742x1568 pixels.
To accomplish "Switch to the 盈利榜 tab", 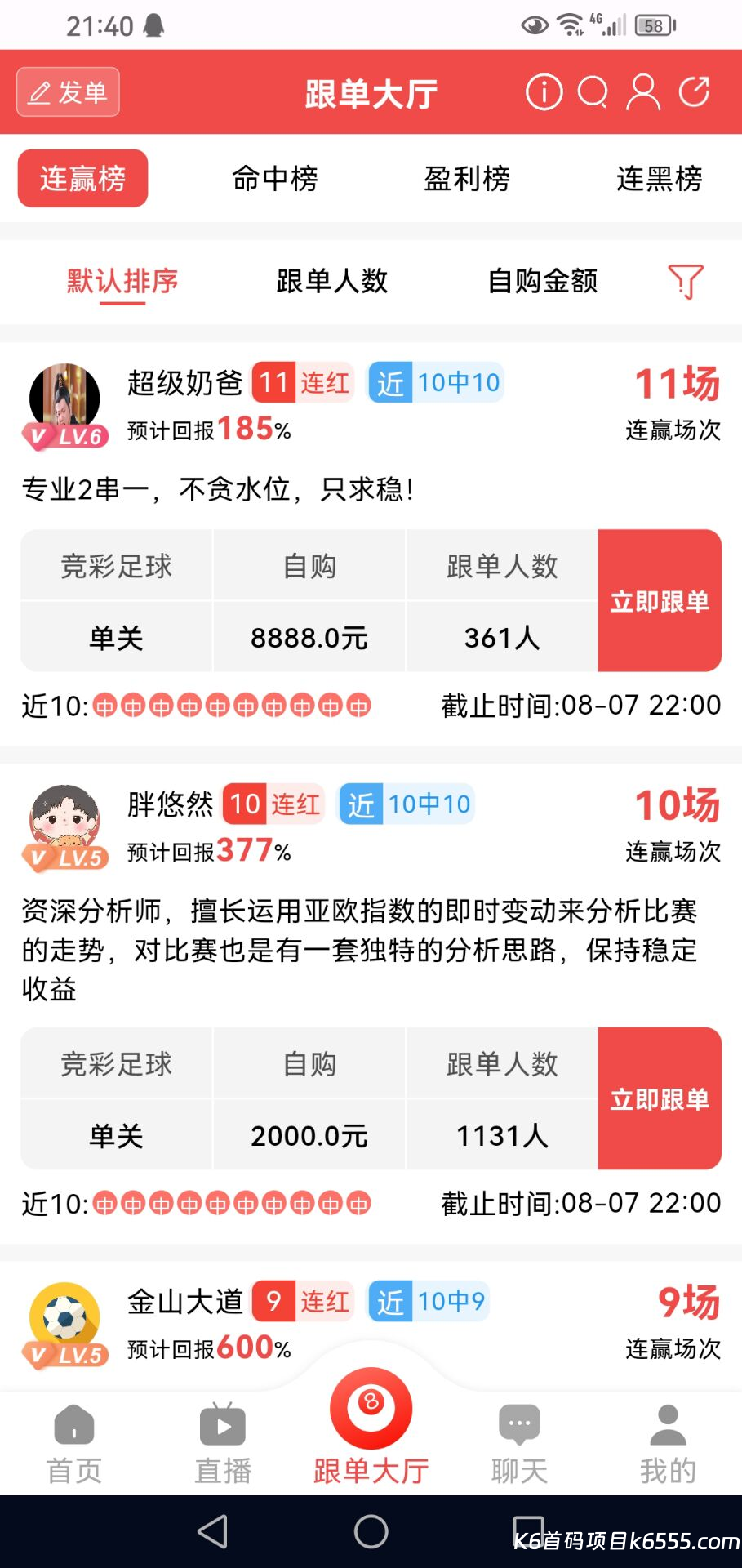I will [466, 178].
